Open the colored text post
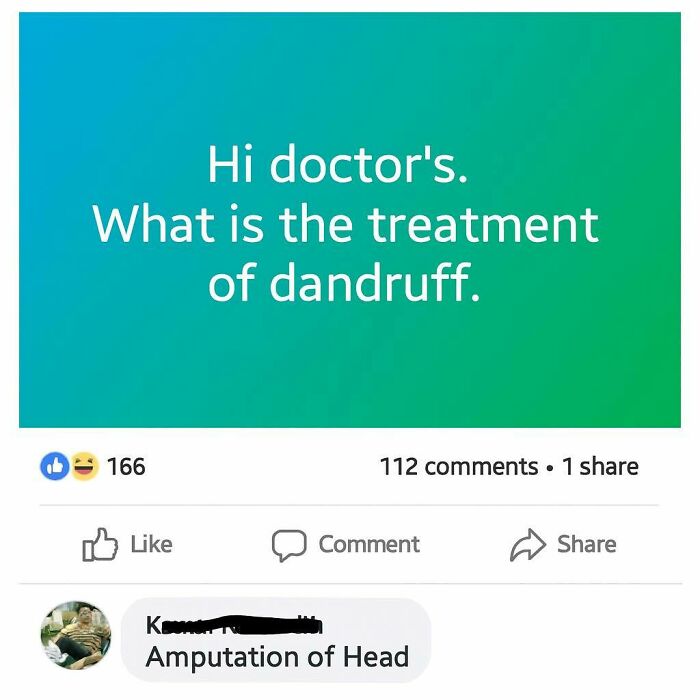The height and width of the screenshot is (700, 700). [349, 220]
